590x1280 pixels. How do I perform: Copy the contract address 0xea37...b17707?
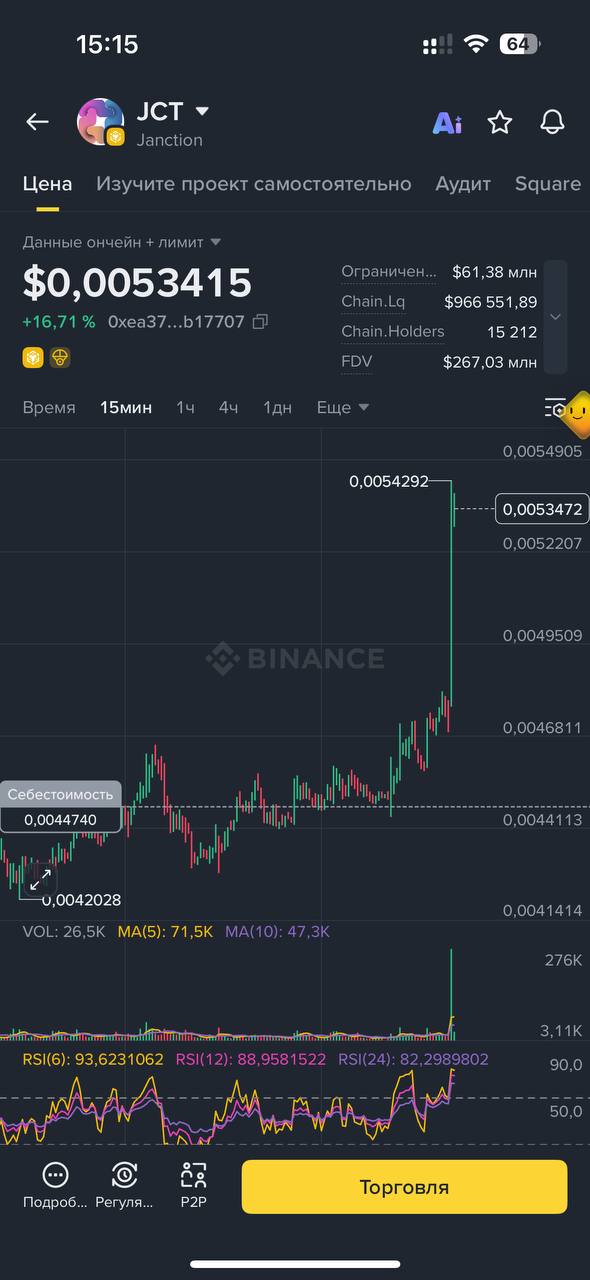point(260,322)
